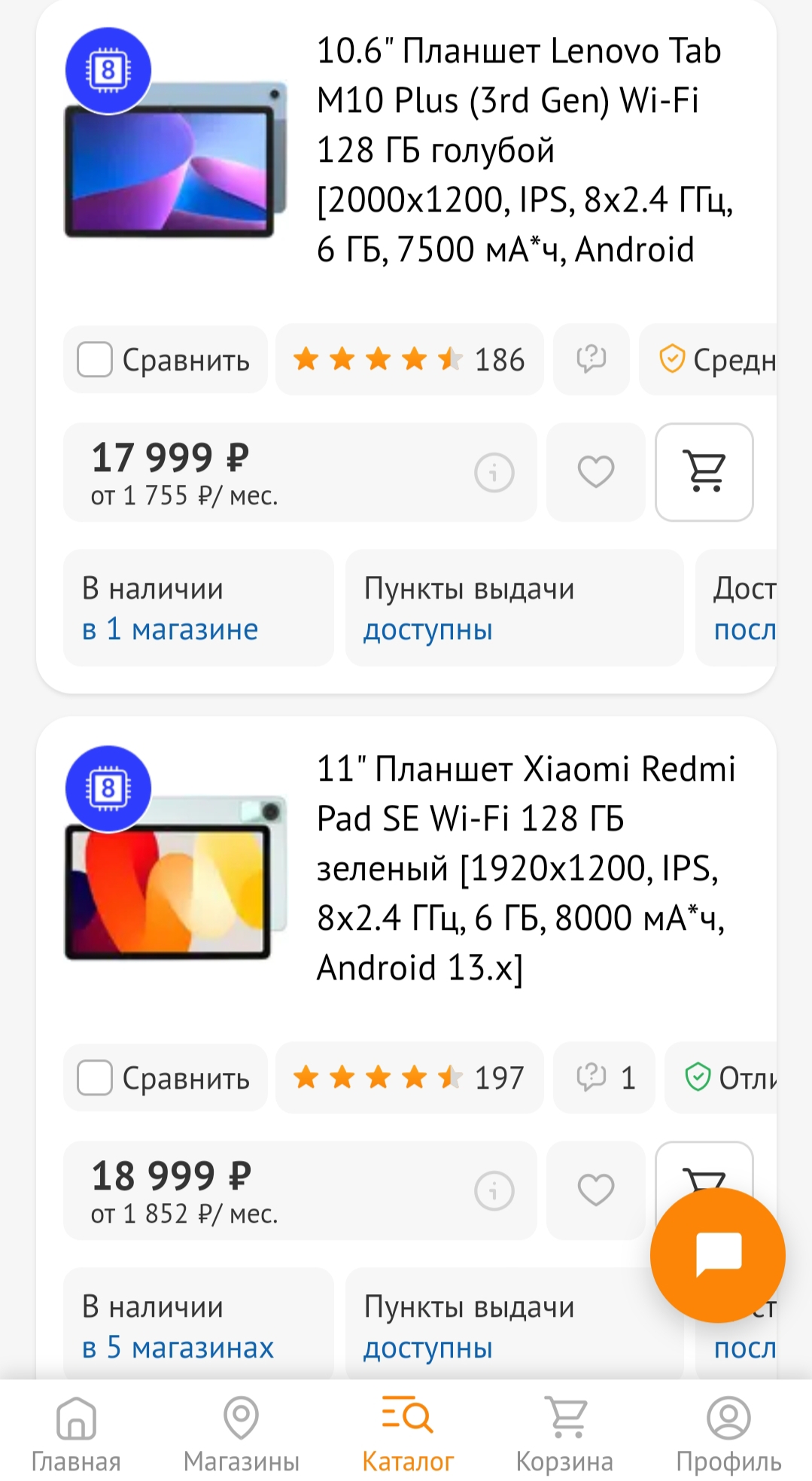Open the 186 reviews rating of Lenovo tablet
The image size is (812, 1481).
(x=409, y=360)
